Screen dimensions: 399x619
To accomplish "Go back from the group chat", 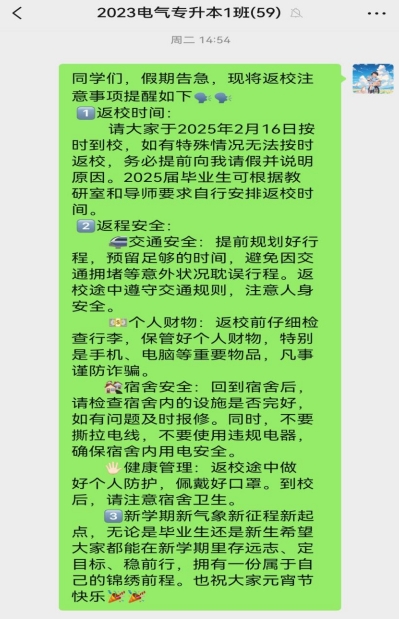I will 17,13.
